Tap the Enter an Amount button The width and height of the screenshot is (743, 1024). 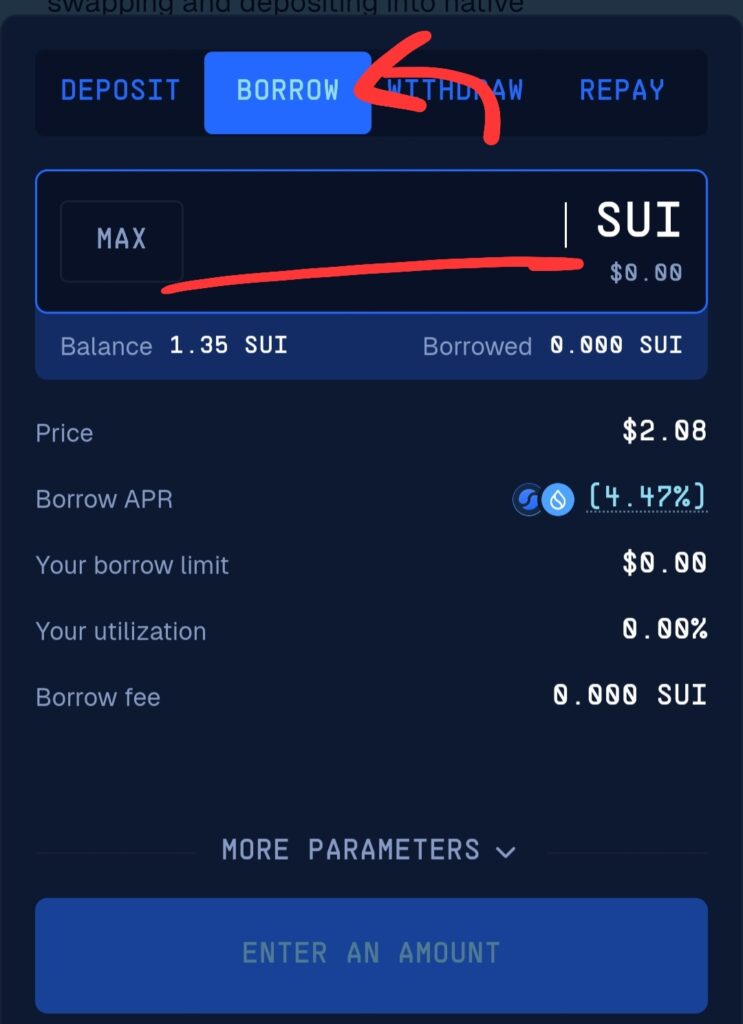pyautogui.click(x=371, y=954)
